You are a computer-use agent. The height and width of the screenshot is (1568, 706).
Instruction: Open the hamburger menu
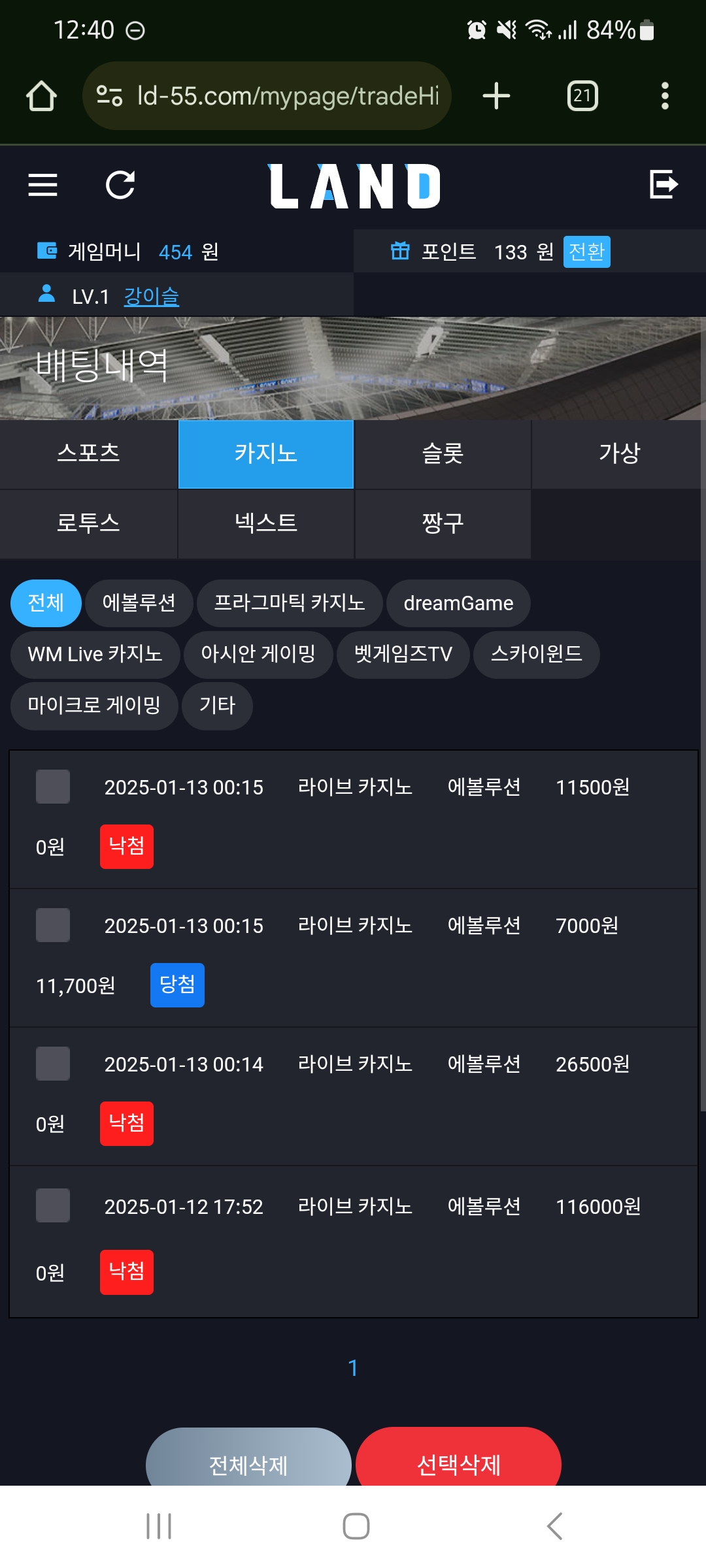click(x=42, y=185)
